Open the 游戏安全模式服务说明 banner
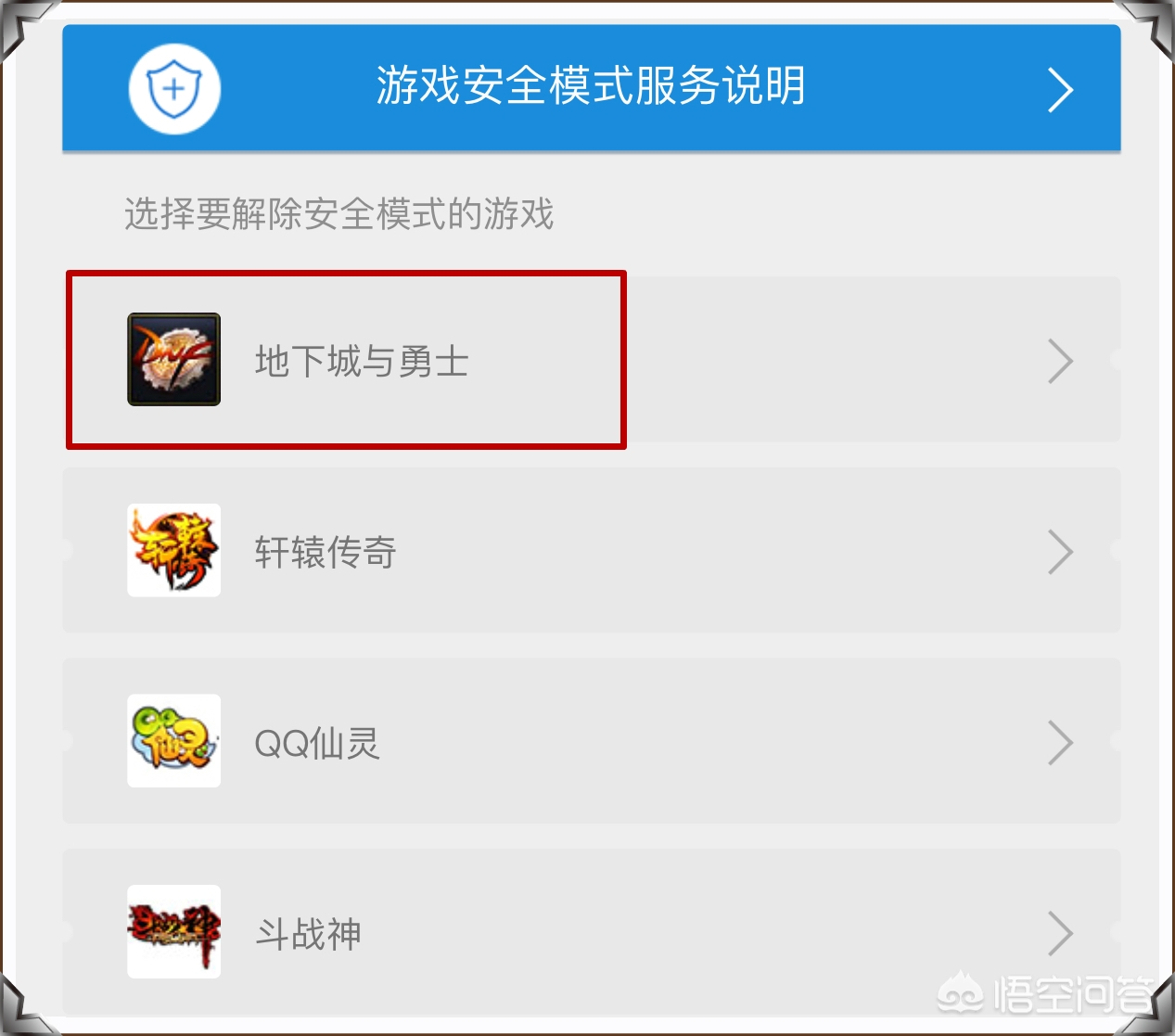This screenshot has width=1175, height=1036. pos(591,88)
